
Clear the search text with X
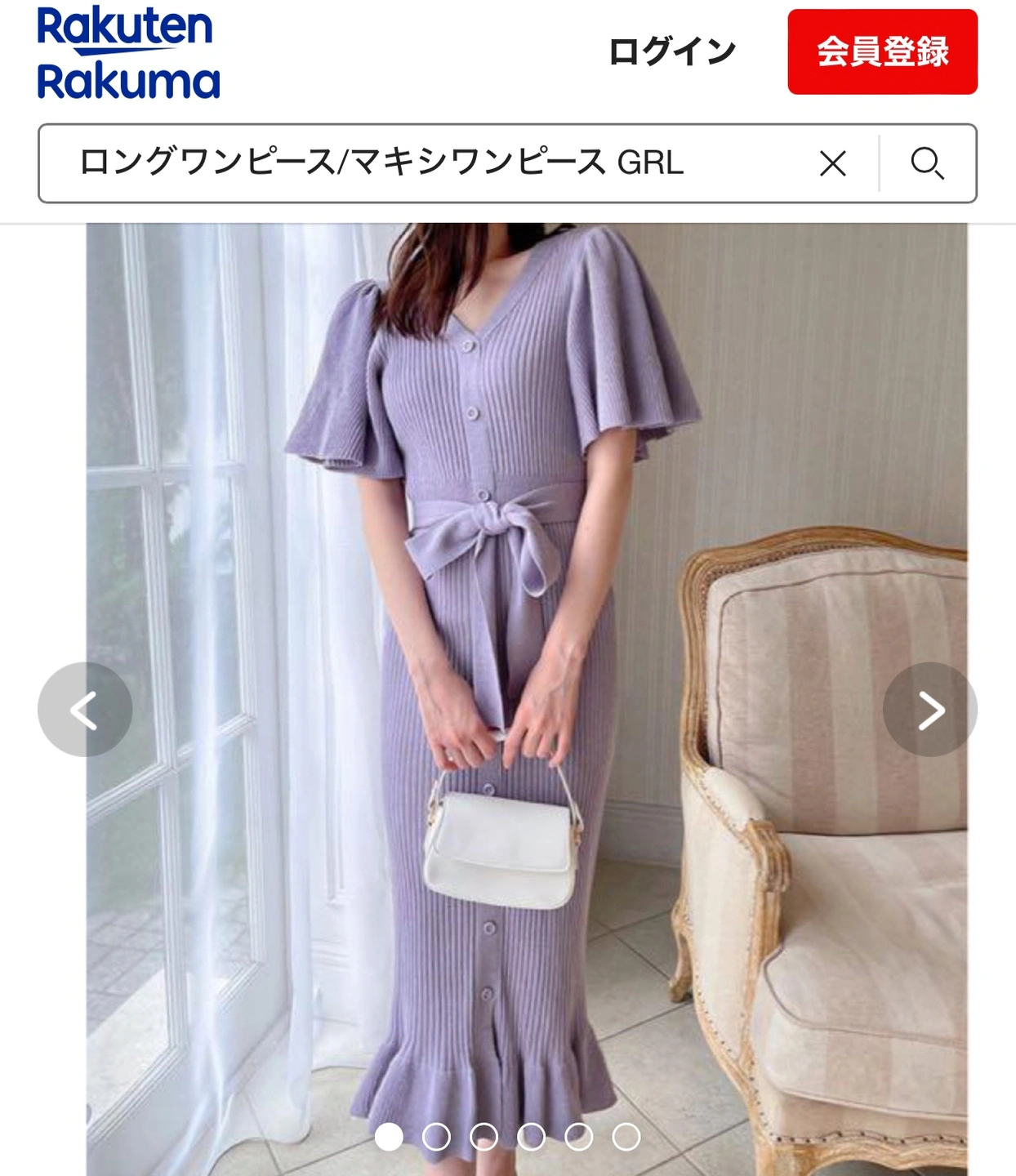pos(832,163)
